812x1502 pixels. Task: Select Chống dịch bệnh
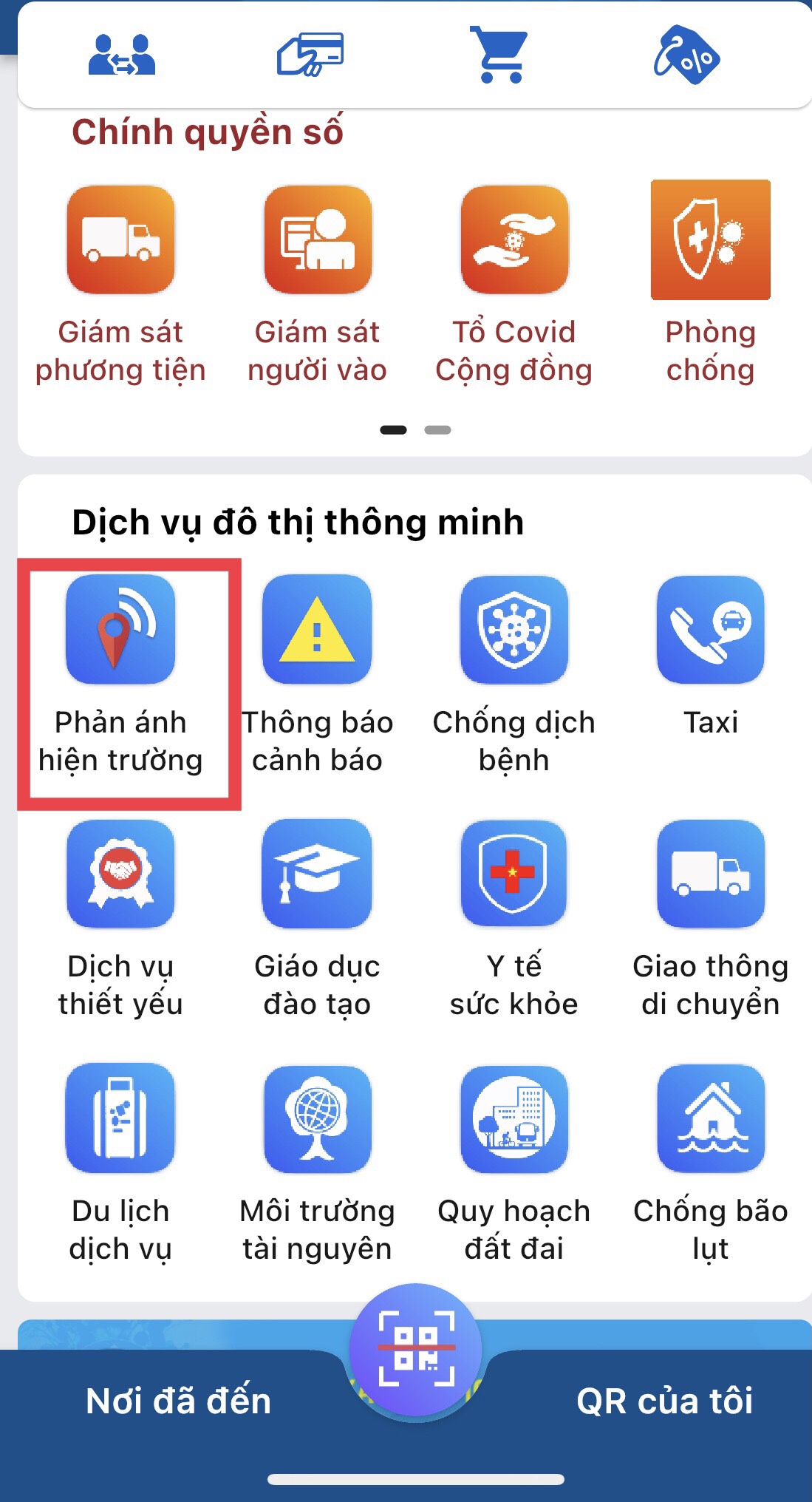pos(514,630)
